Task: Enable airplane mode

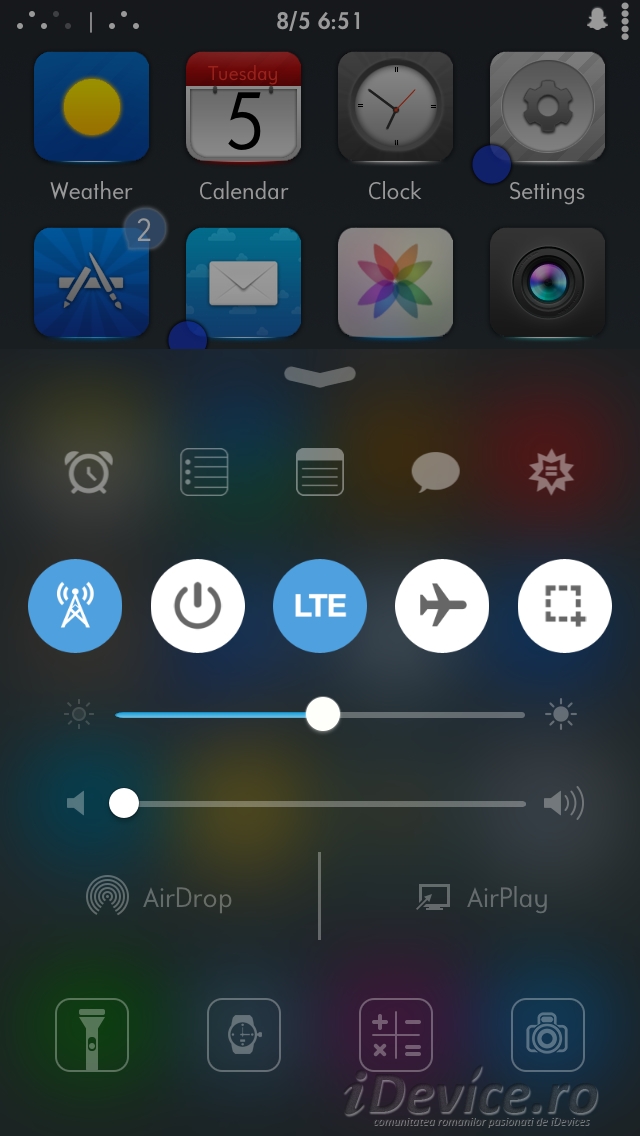Action: tap(442, 606)
